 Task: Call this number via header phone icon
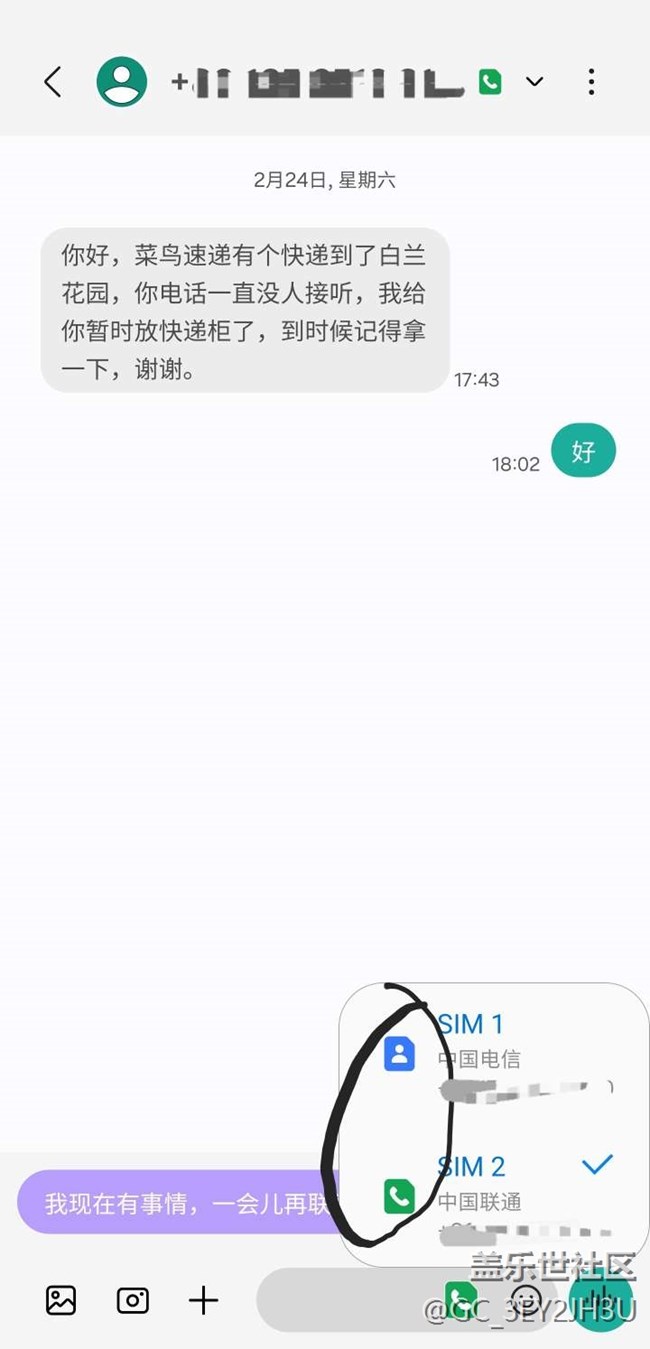pos(490,82)
